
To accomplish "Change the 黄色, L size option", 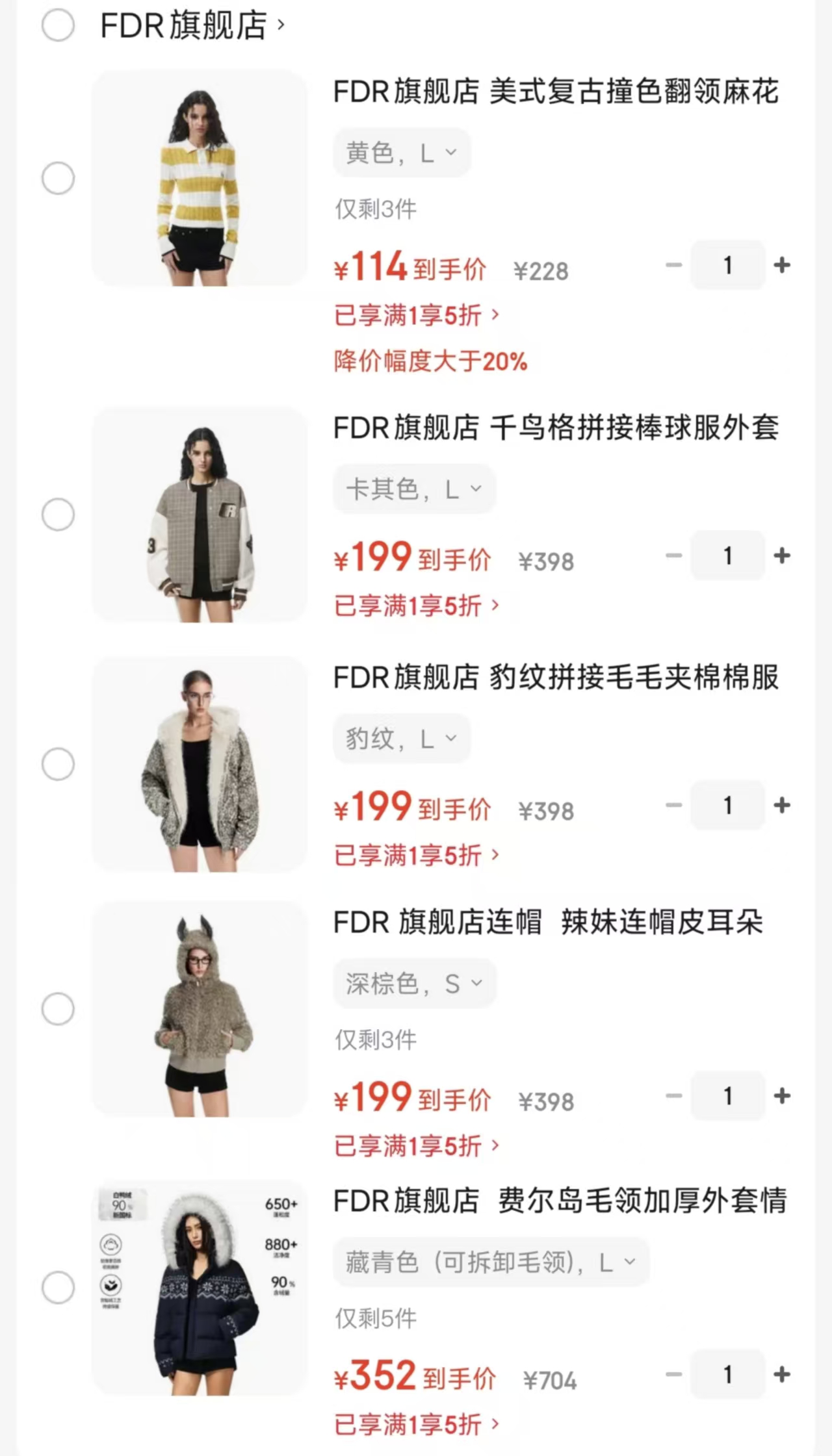I will (x=401, y=153).
